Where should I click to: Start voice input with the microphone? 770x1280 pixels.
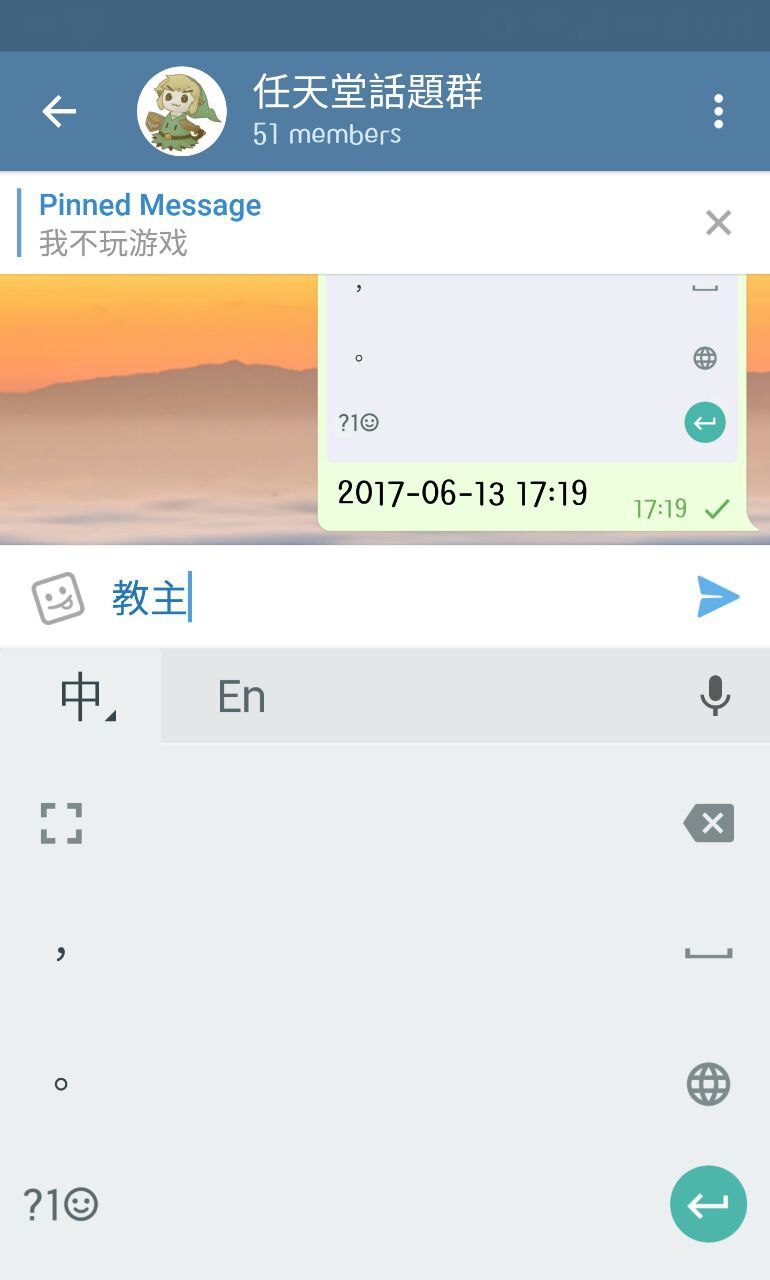point(714,696)
